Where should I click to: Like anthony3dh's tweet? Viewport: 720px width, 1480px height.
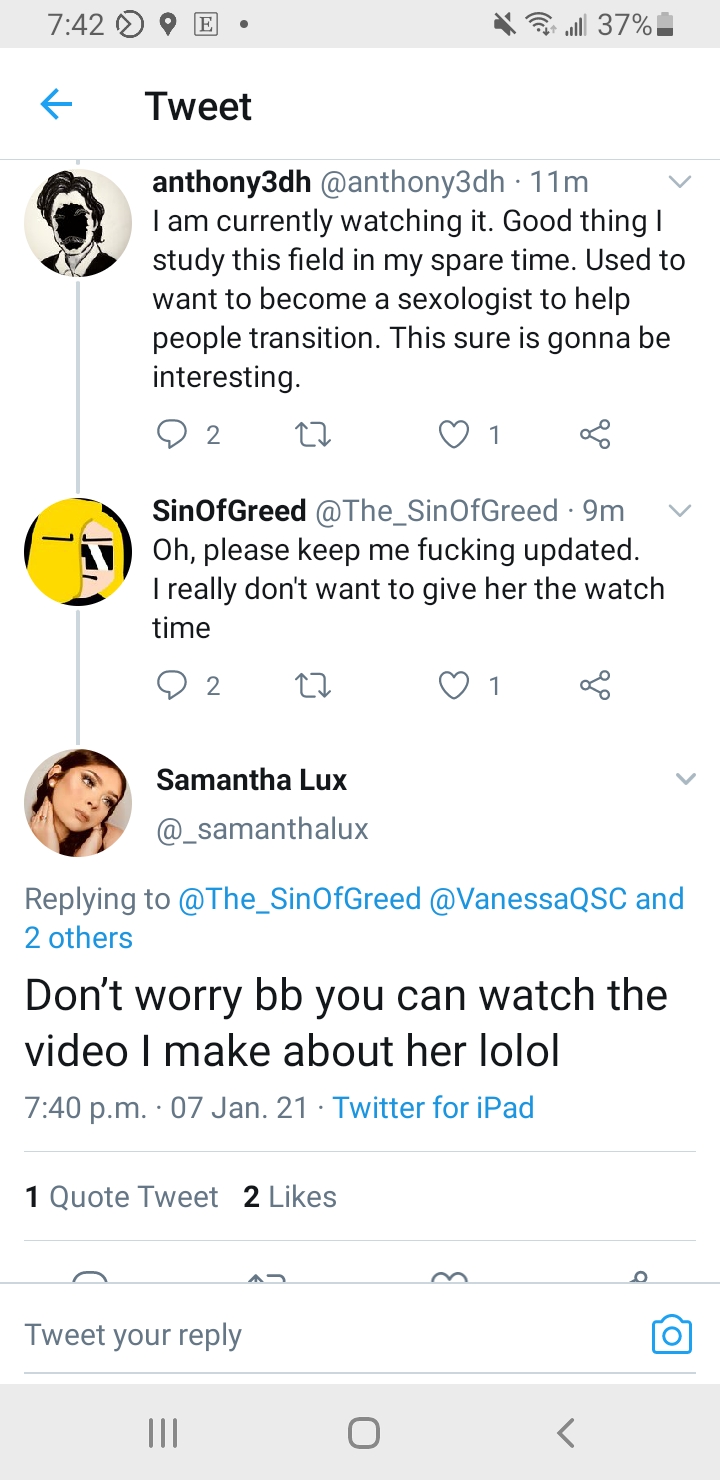[x=454, y=434]
